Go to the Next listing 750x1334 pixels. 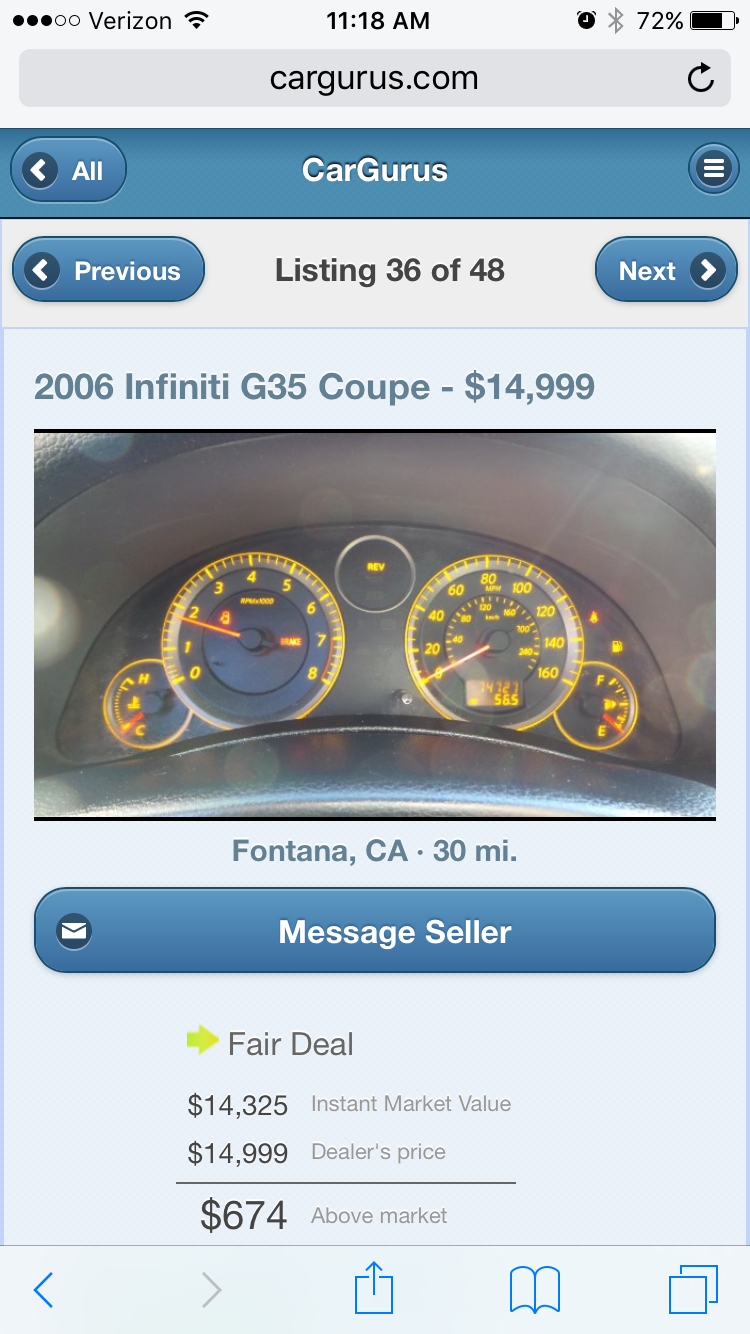[666, 270]
